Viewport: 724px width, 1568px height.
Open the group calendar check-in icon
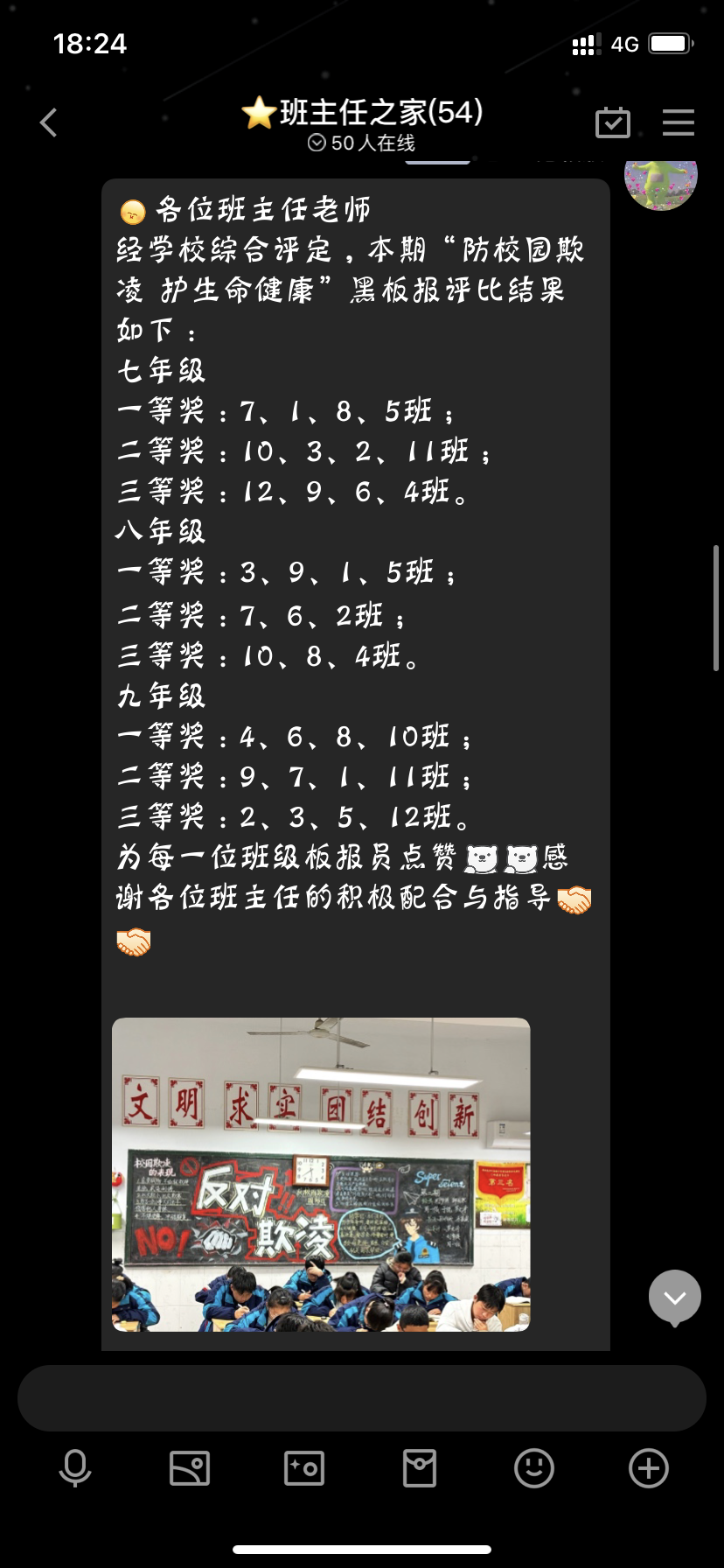612,122
